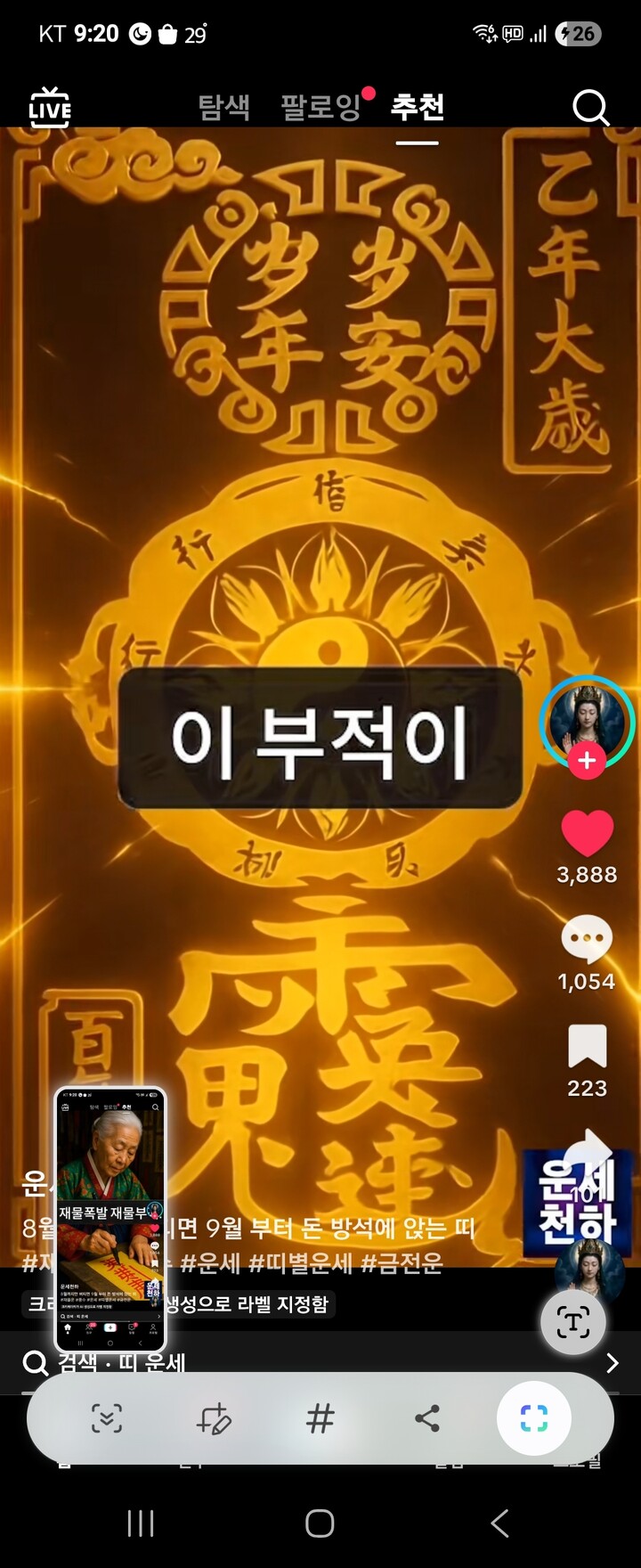
Task: Open the LIVE streams section
Action: [x=50, y=107]
